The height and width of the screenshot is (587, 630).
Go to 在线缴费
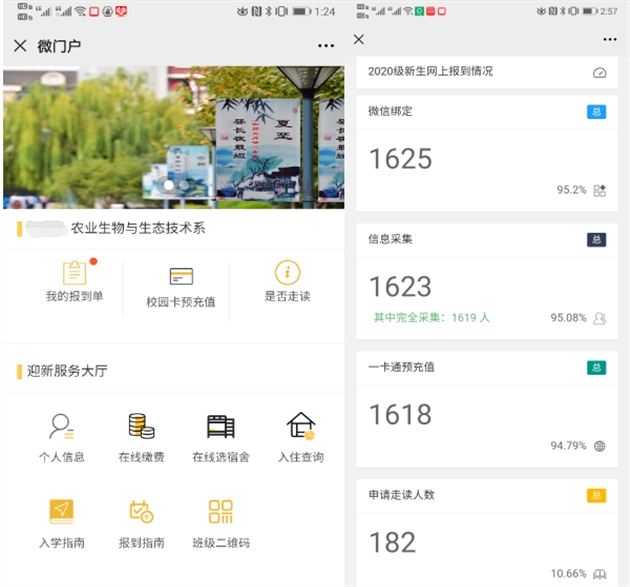click(141, 438)
